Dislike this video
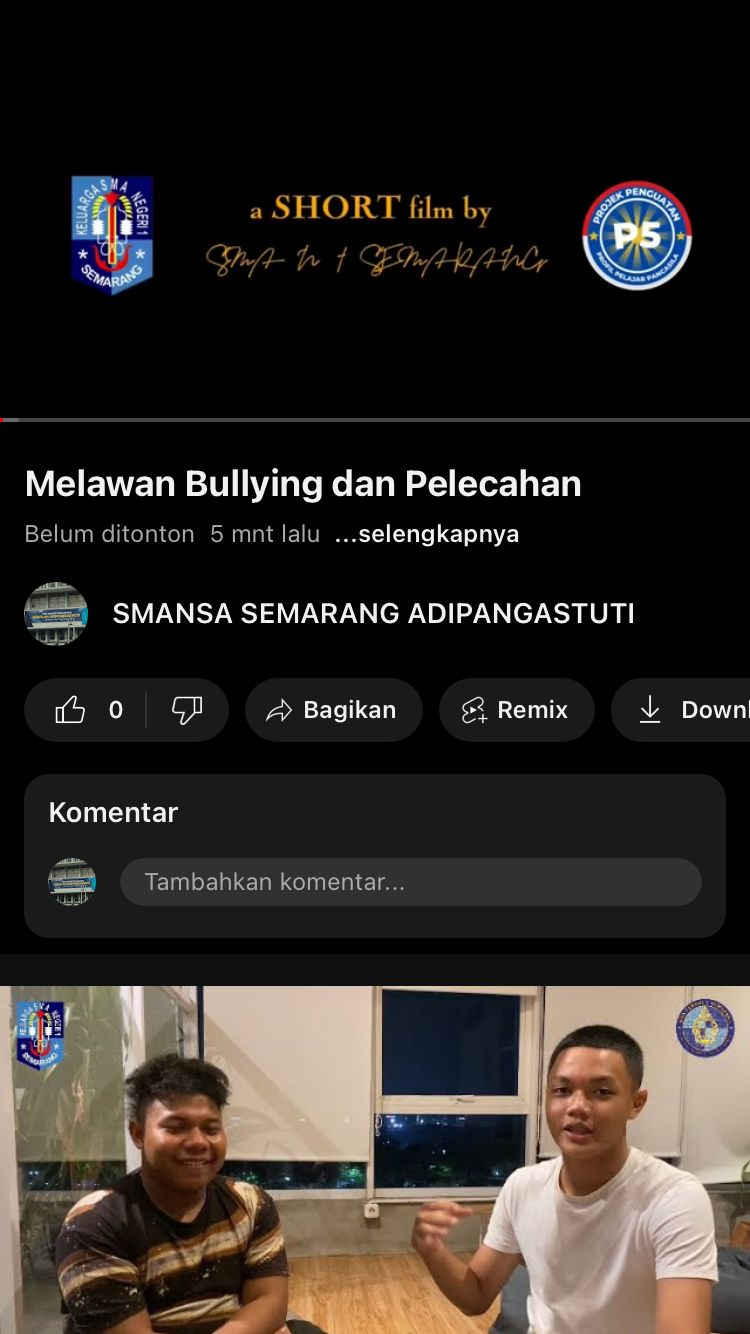The image size is (750, 1334). click(187, 710)
